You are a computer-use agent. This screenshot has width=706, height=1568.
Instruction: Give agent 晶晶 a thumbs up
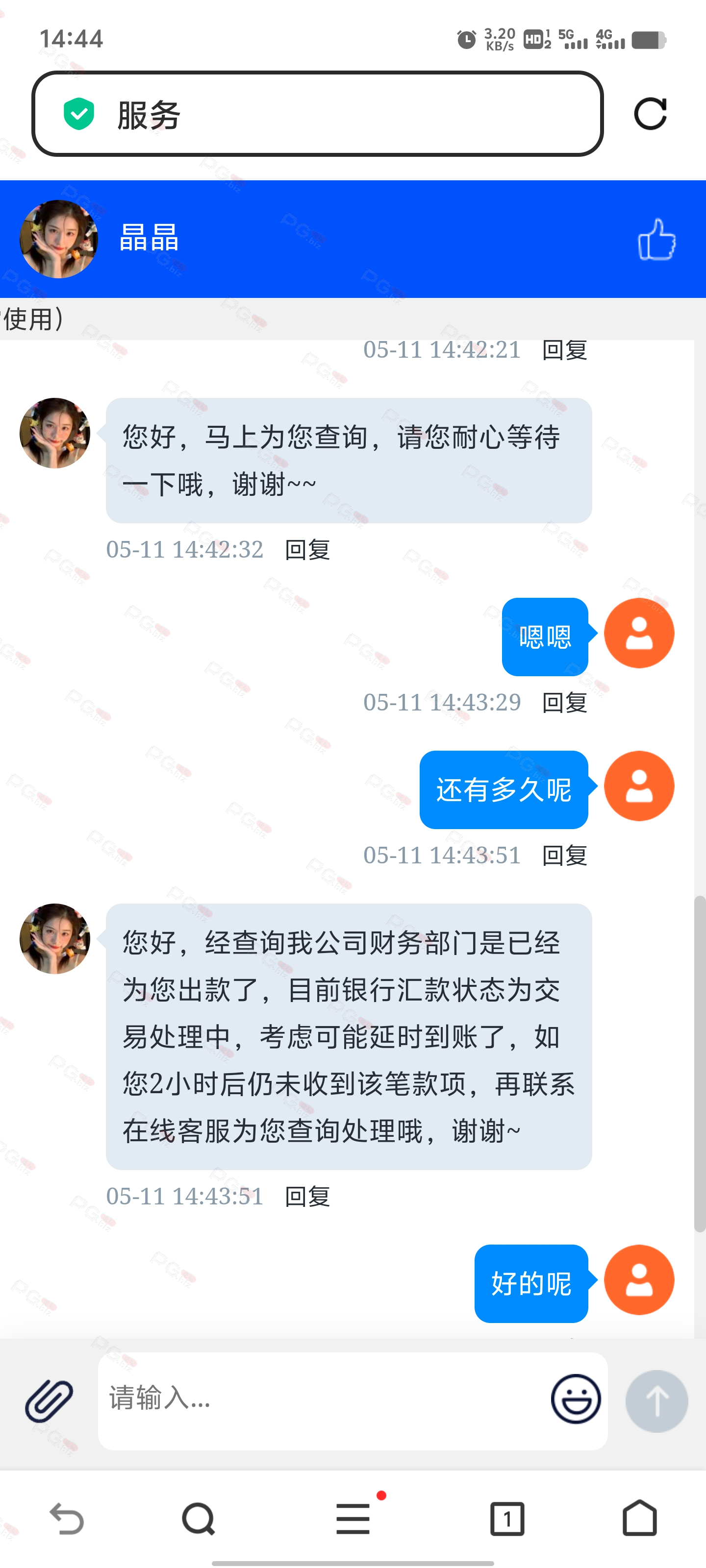click(x=656, y=239)
